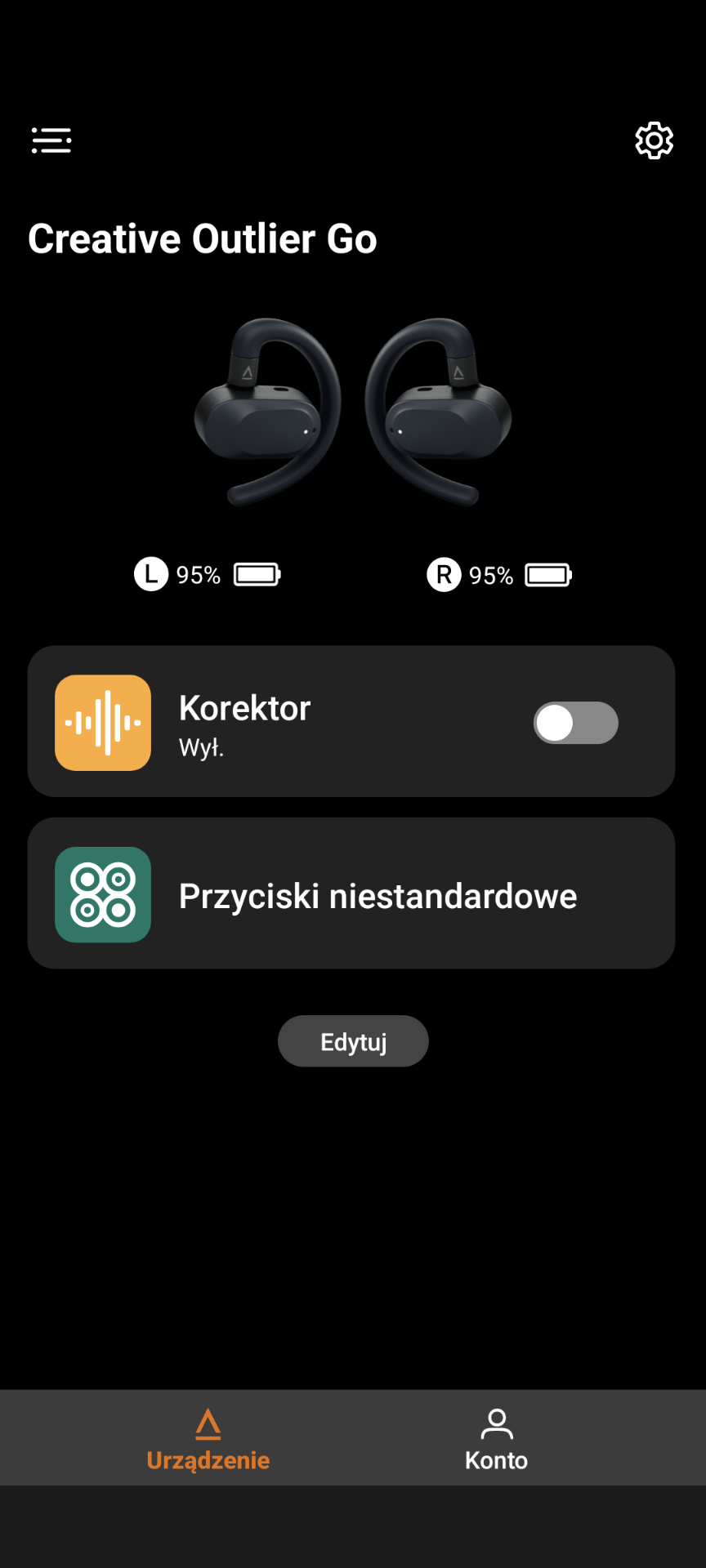Open Przyciski niestandardowe settings

[x=351, y=894]
